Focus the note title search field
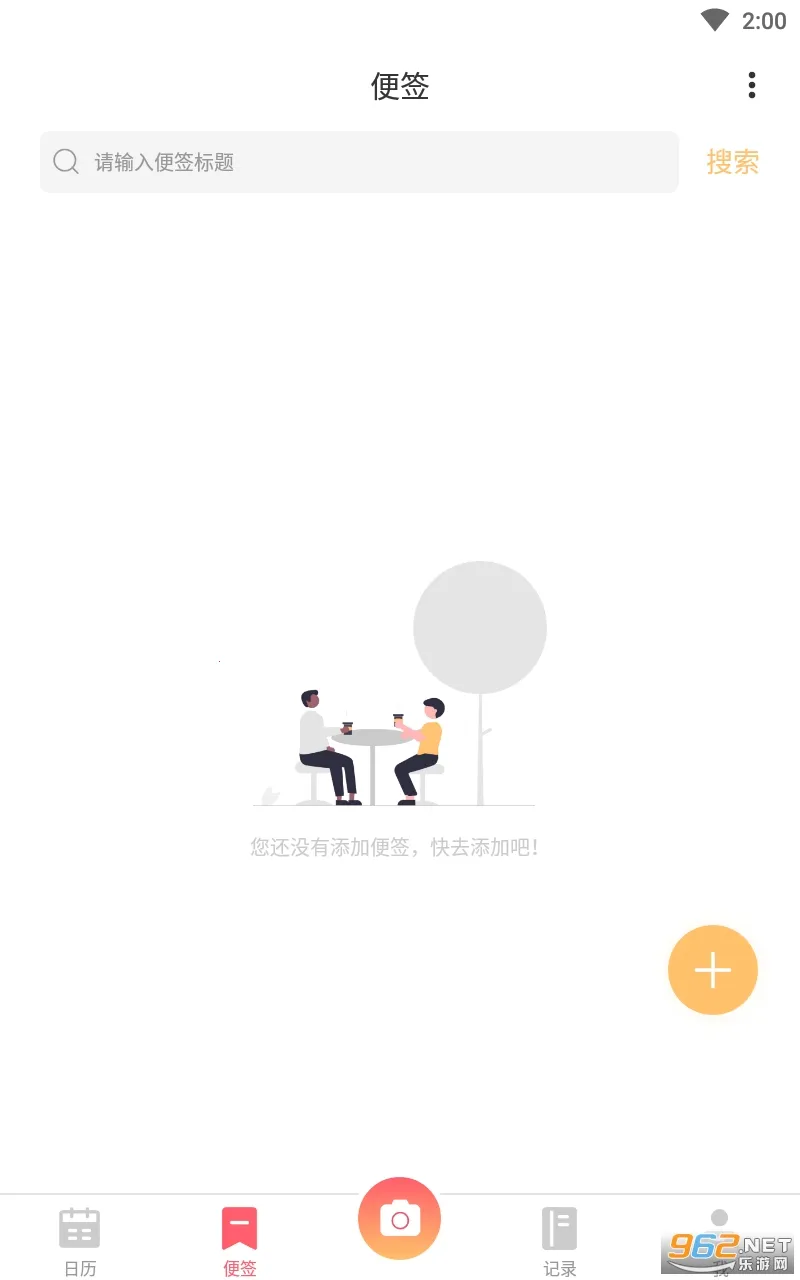This screenshot has width=800, height=1280. tap(360, 162)
